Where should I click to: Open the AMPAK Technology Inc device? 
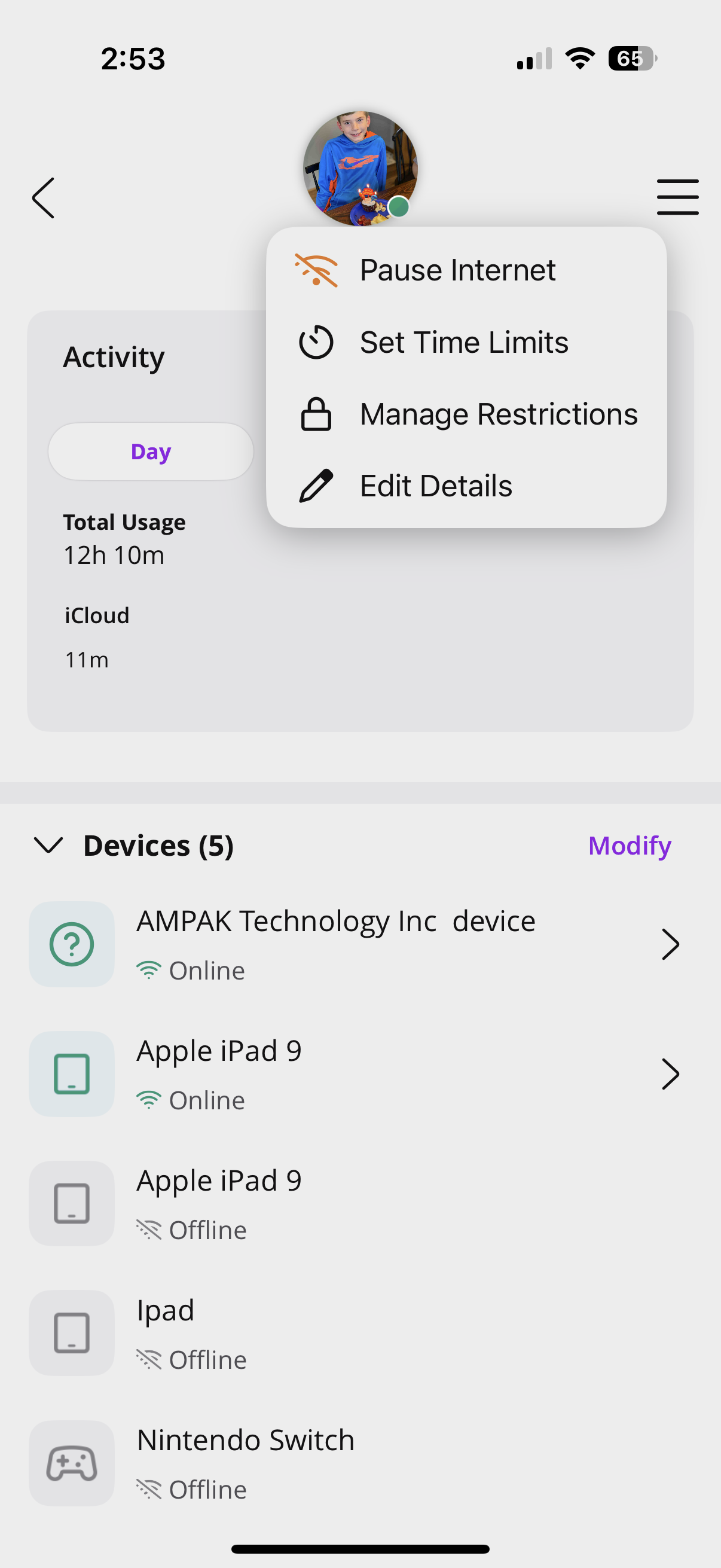(353, 944)
